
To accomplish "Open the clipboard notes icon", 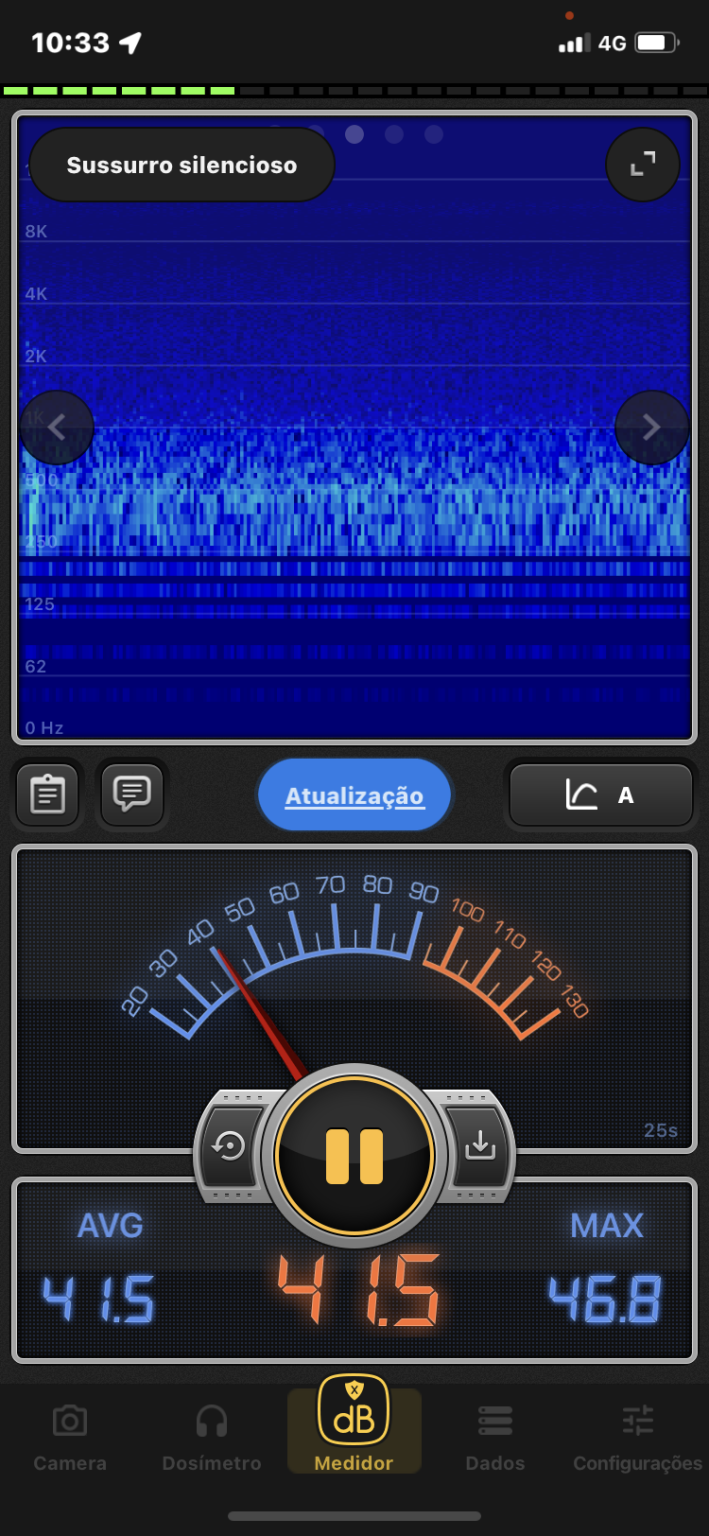I will tap(48, 795).
